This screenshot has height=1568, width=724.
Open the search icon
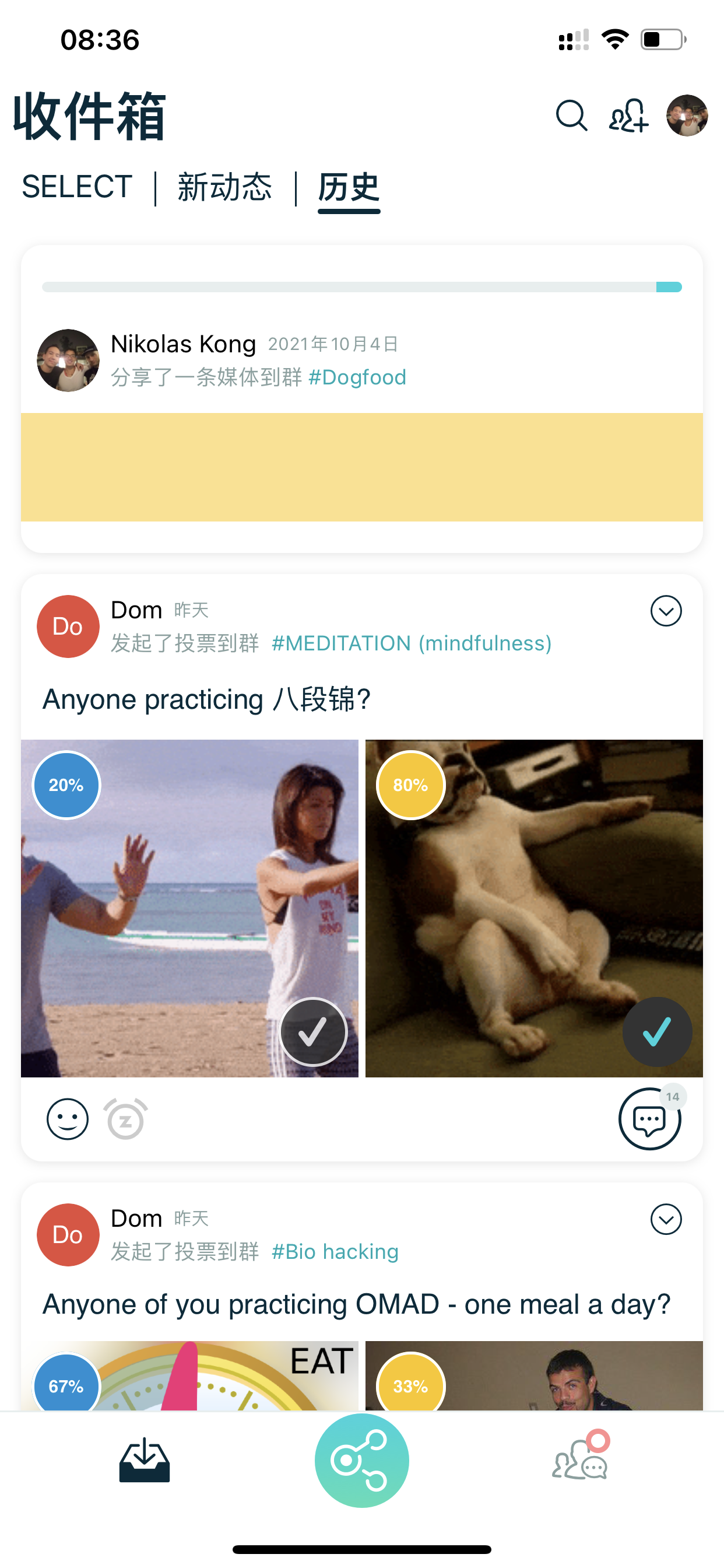pyautogui.click(x=571, y=116)
